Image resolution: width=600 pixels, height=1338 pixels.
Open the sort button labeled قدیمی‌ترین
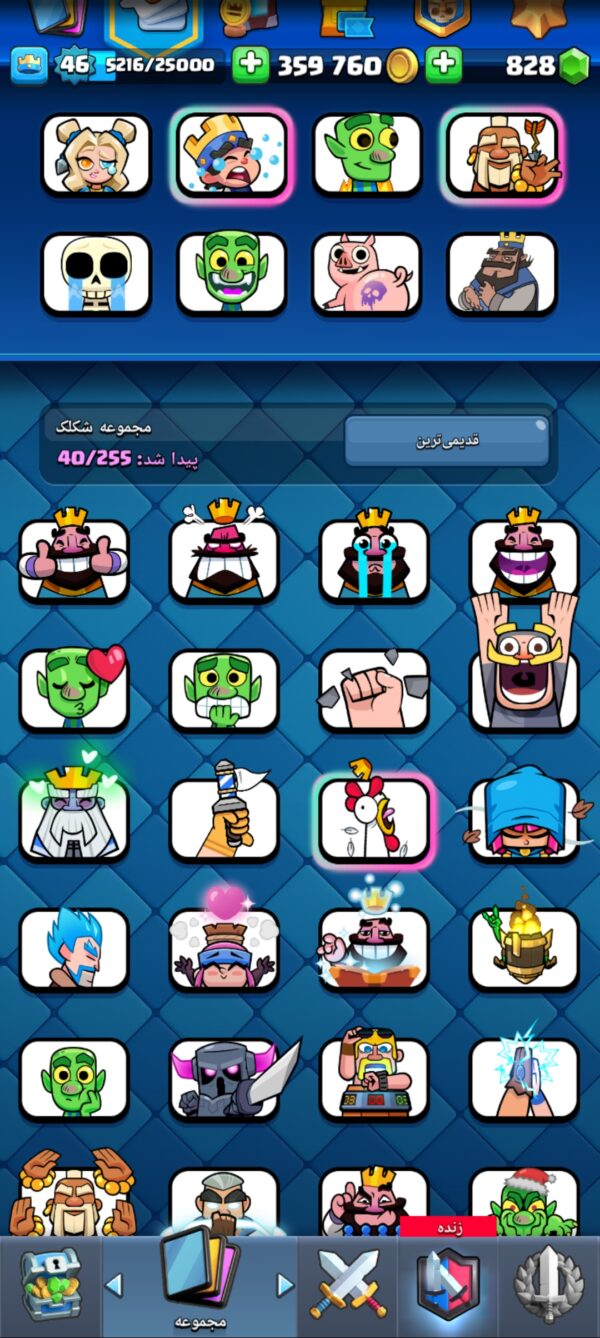pyautogui.click(x=447, y=441)
